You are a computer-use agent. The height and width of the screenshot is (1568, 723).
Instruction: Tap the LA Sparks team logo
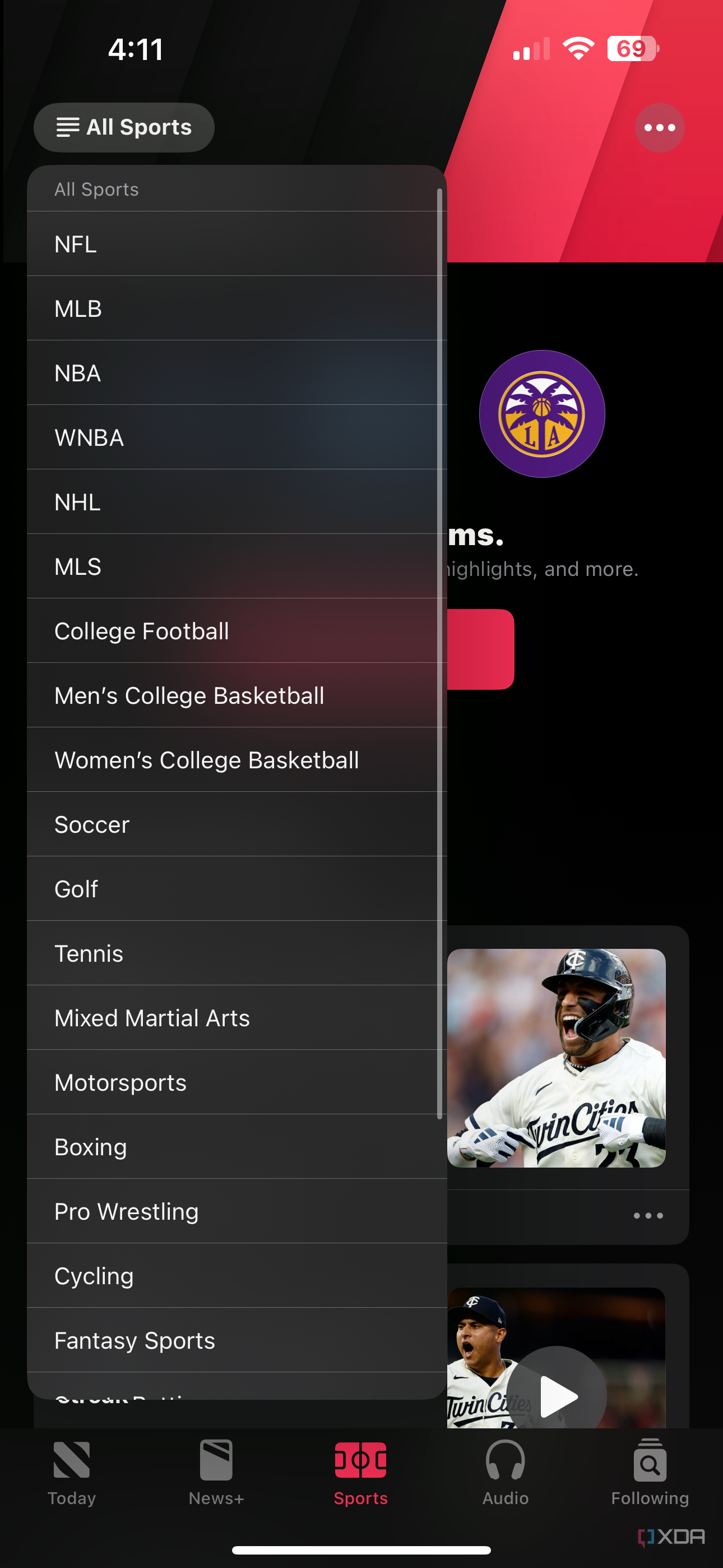(541, 413)
